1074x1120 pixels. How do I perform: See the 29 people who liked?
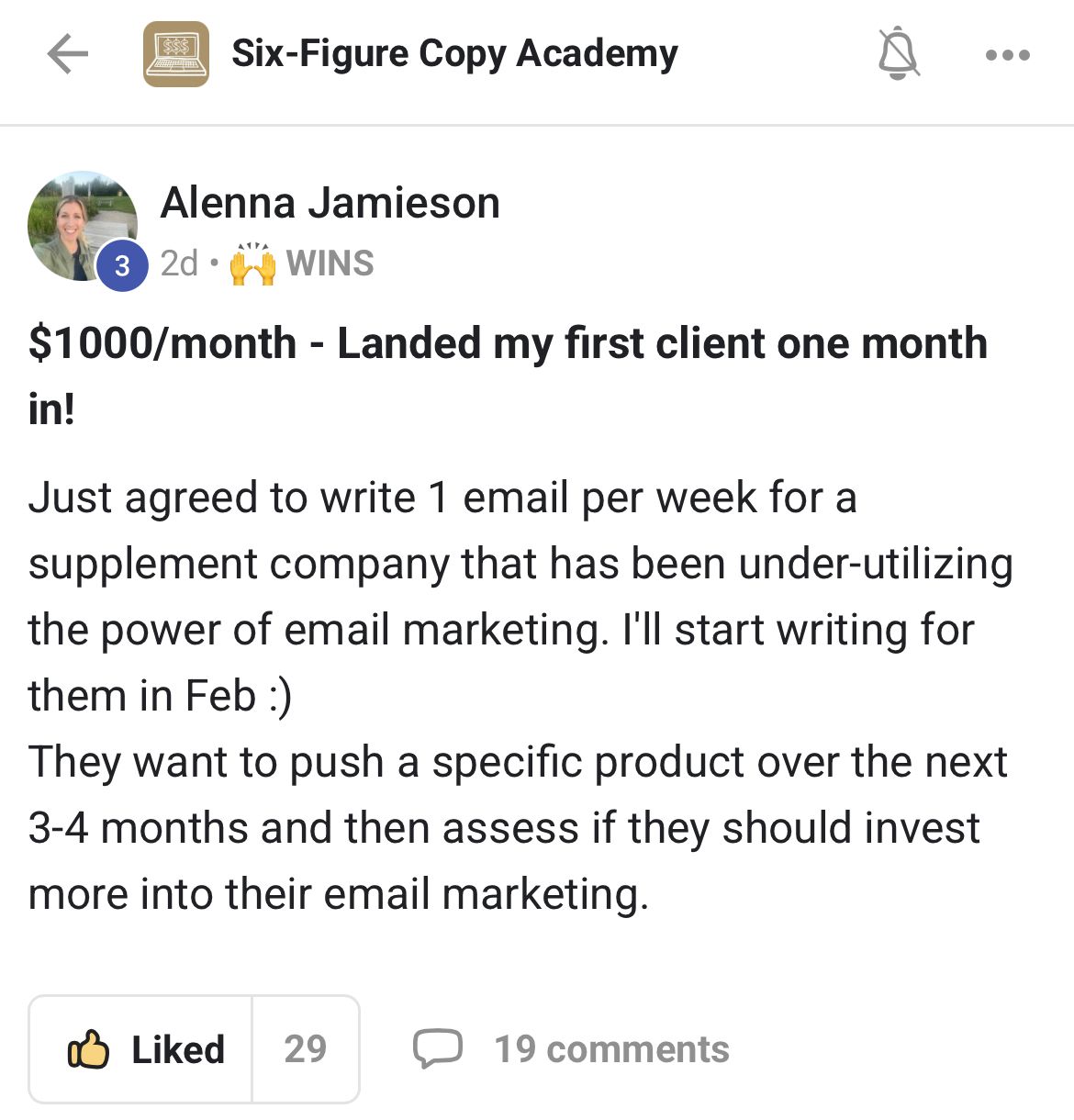pos(305,1049)
